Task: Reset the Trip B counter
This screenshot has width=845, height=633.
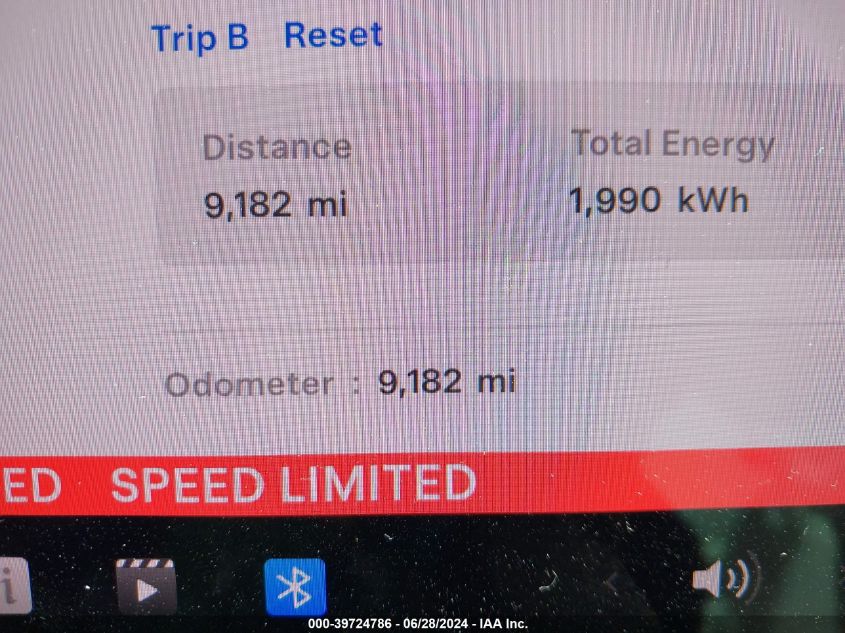Action: [333, 35]
